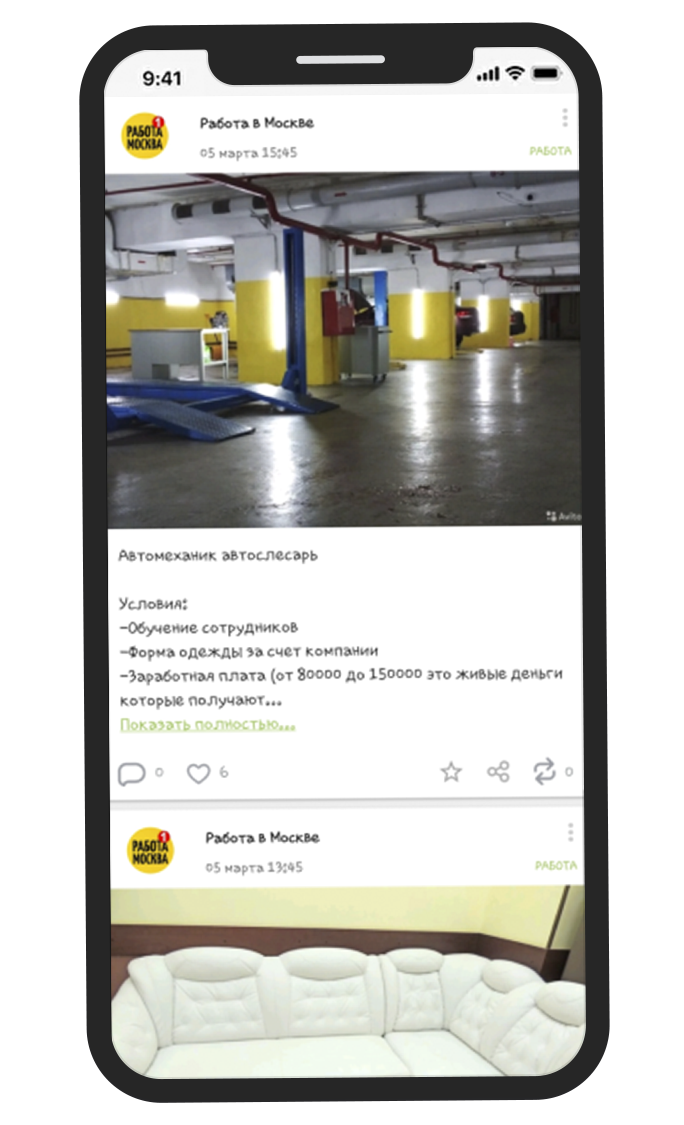Open Работа в Москве profile from 15:45 post
684x1125 pixels.
pos(256,123)
